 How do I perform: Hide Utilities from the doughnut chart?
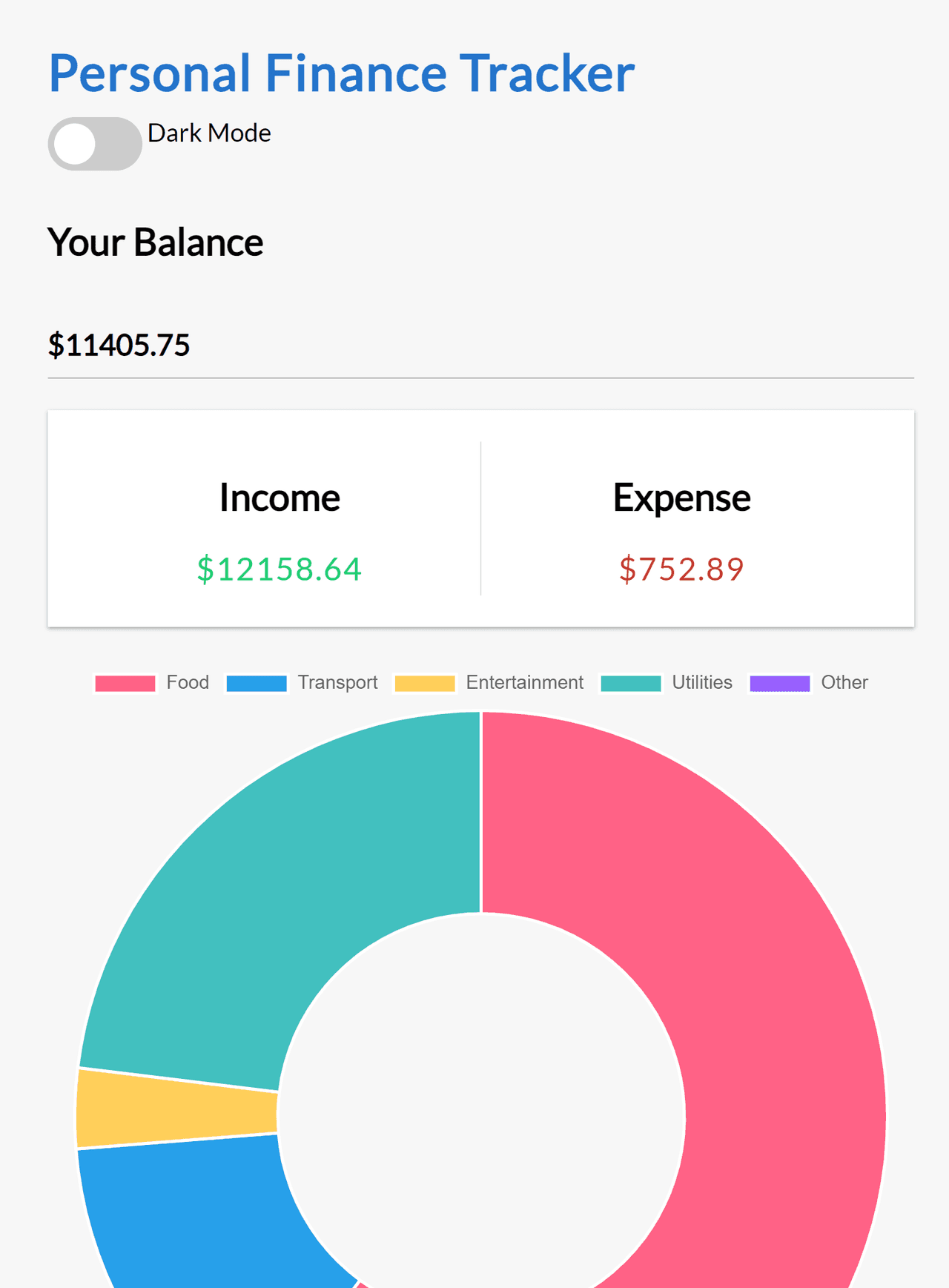pos(666,683)
